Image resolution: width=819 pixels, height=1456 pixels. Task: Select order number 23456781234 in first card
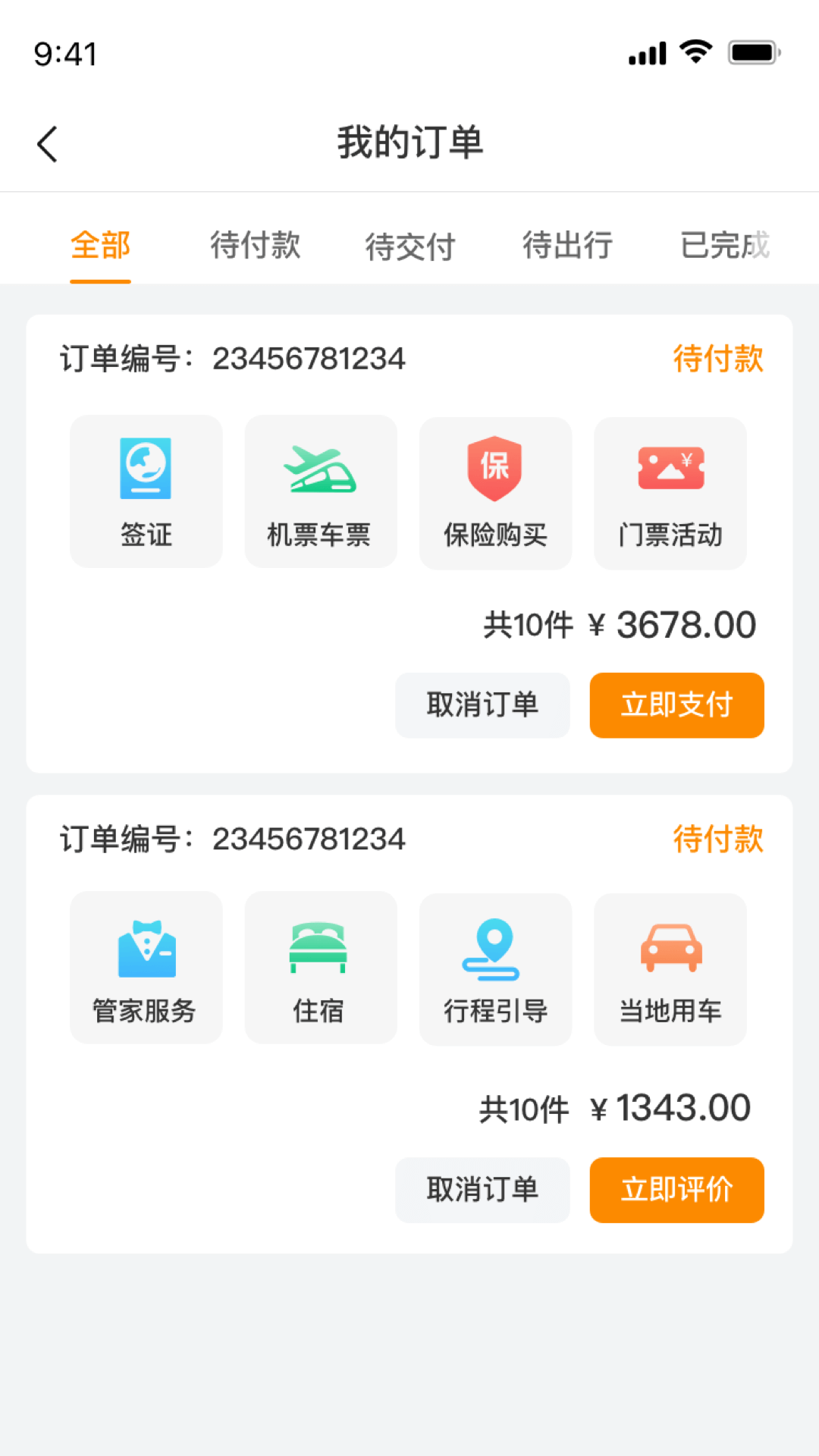tap(309, 359)
